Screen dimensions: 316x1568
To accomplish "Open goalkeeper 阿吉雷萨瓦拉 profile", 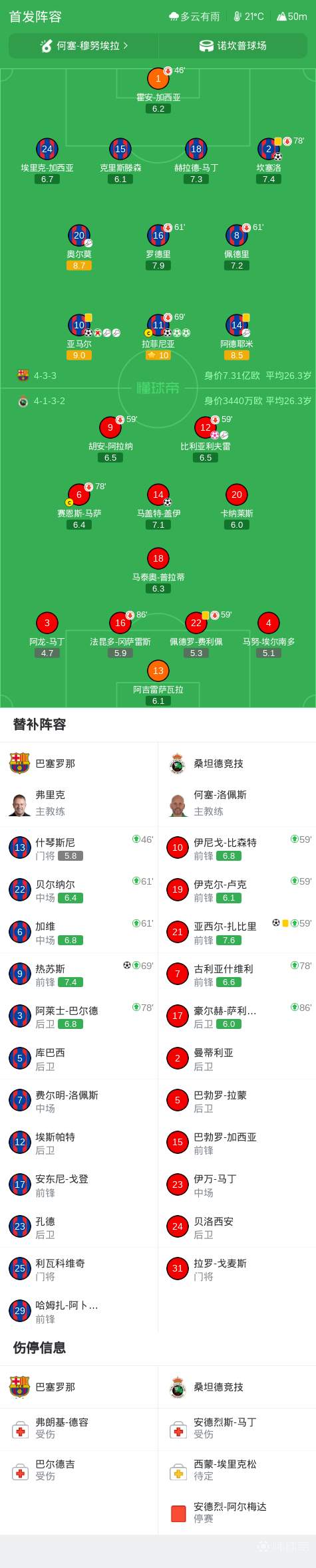I will 158,682.
